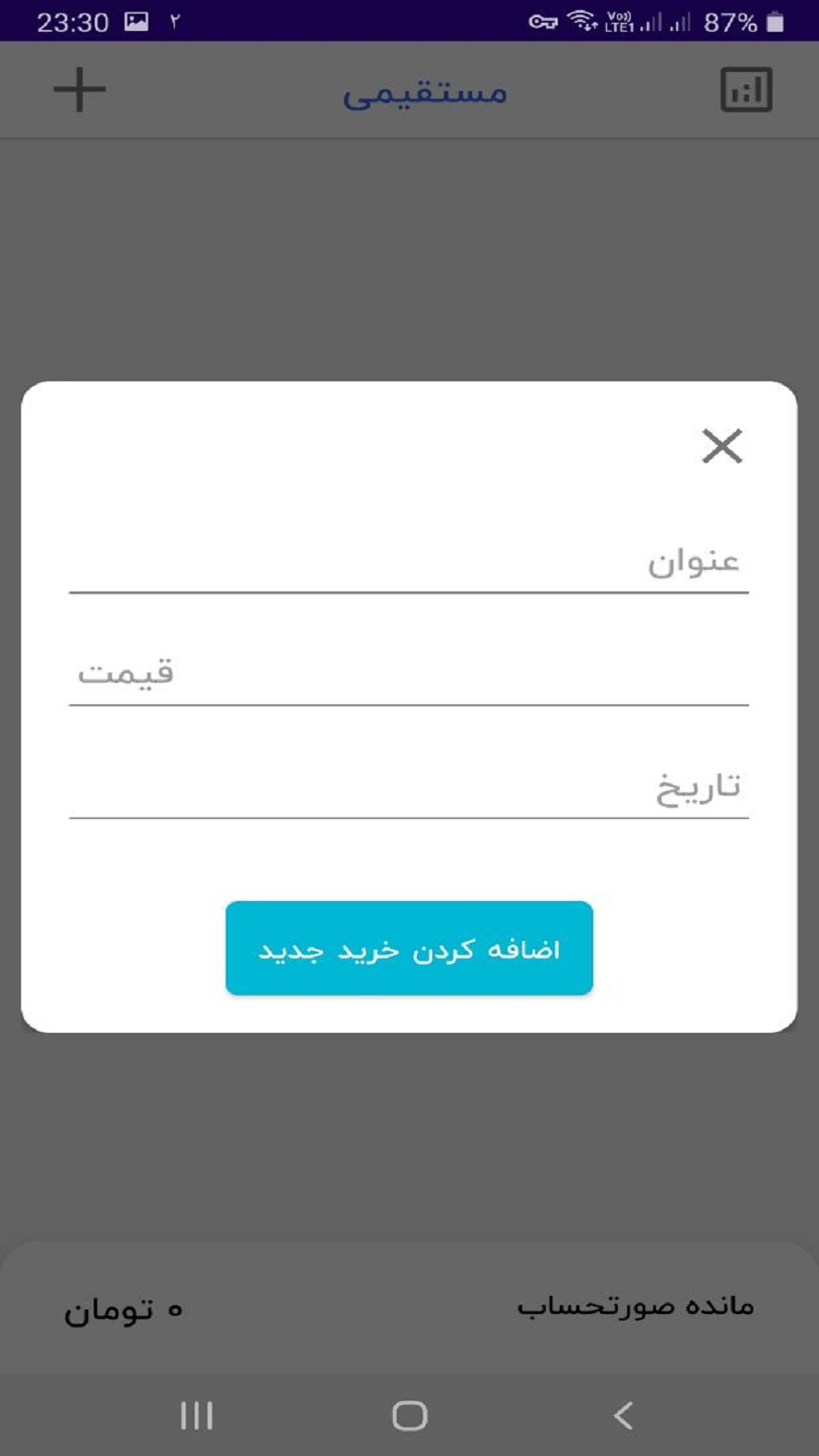Image resolution: width=819 pixels, height=1456 pixels.
Task: Tap the اضافه کردن خرید جدید button
Action: click(409, 948)
